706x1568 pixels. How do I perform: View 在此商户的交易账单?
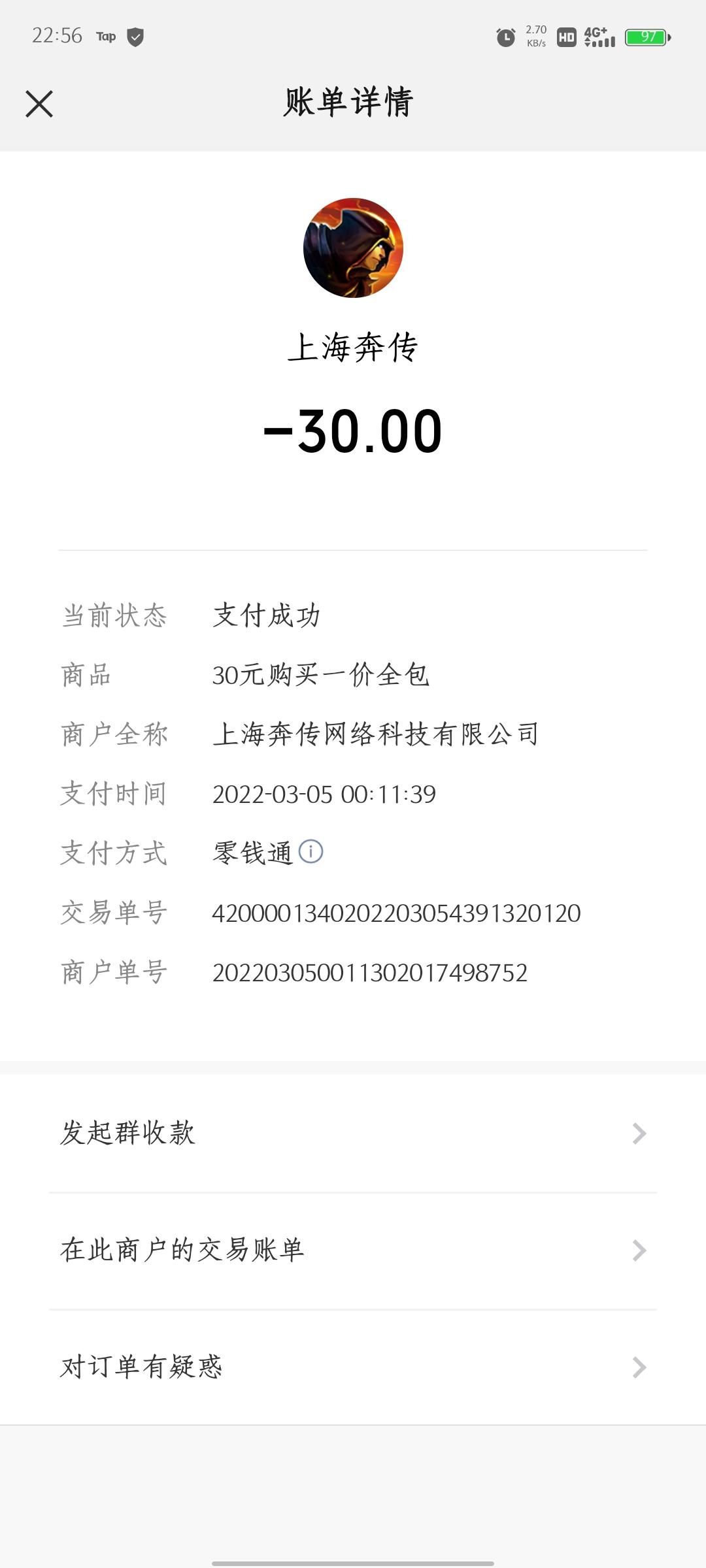353,1250
